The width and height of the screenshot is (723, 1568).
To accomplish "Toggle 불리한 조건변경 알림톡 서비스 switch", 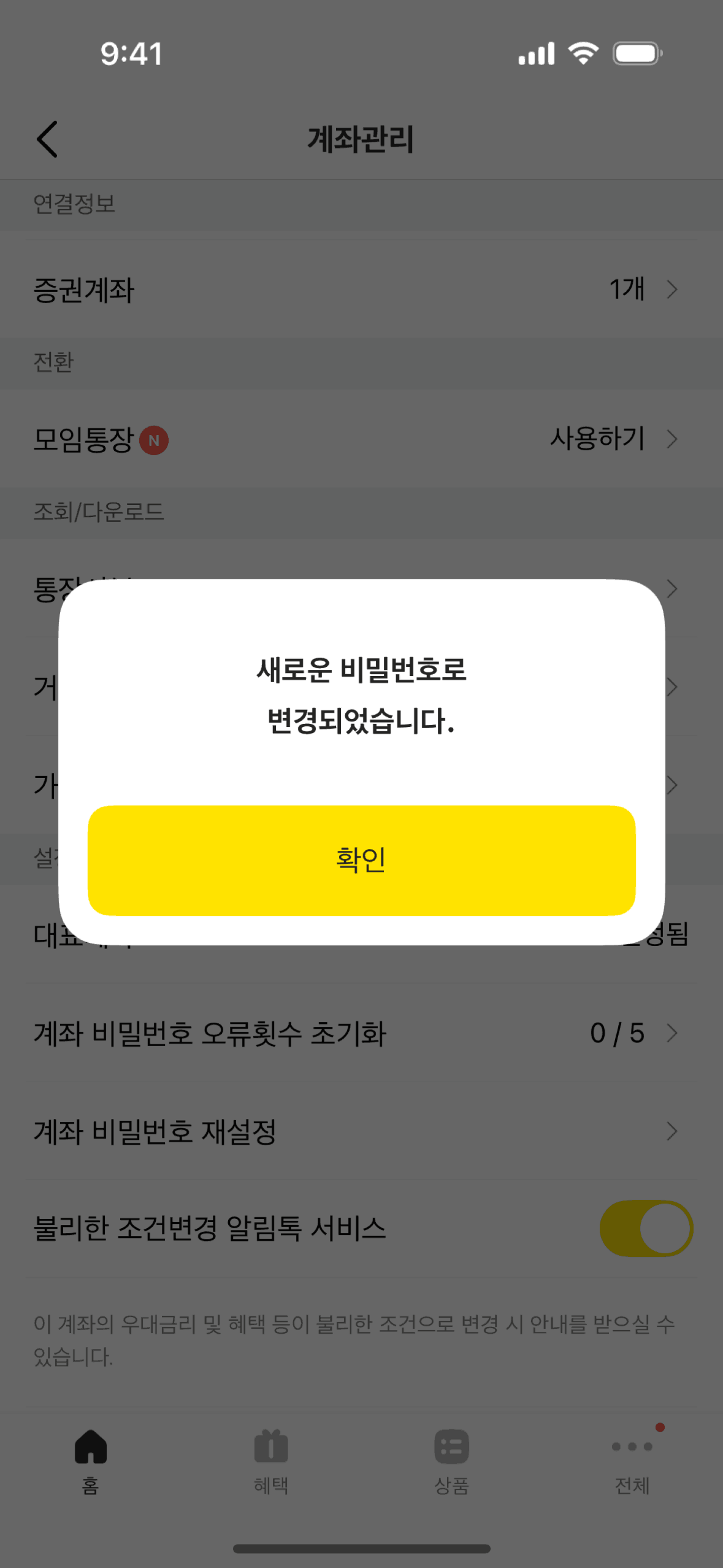I will click(646, 1228).
